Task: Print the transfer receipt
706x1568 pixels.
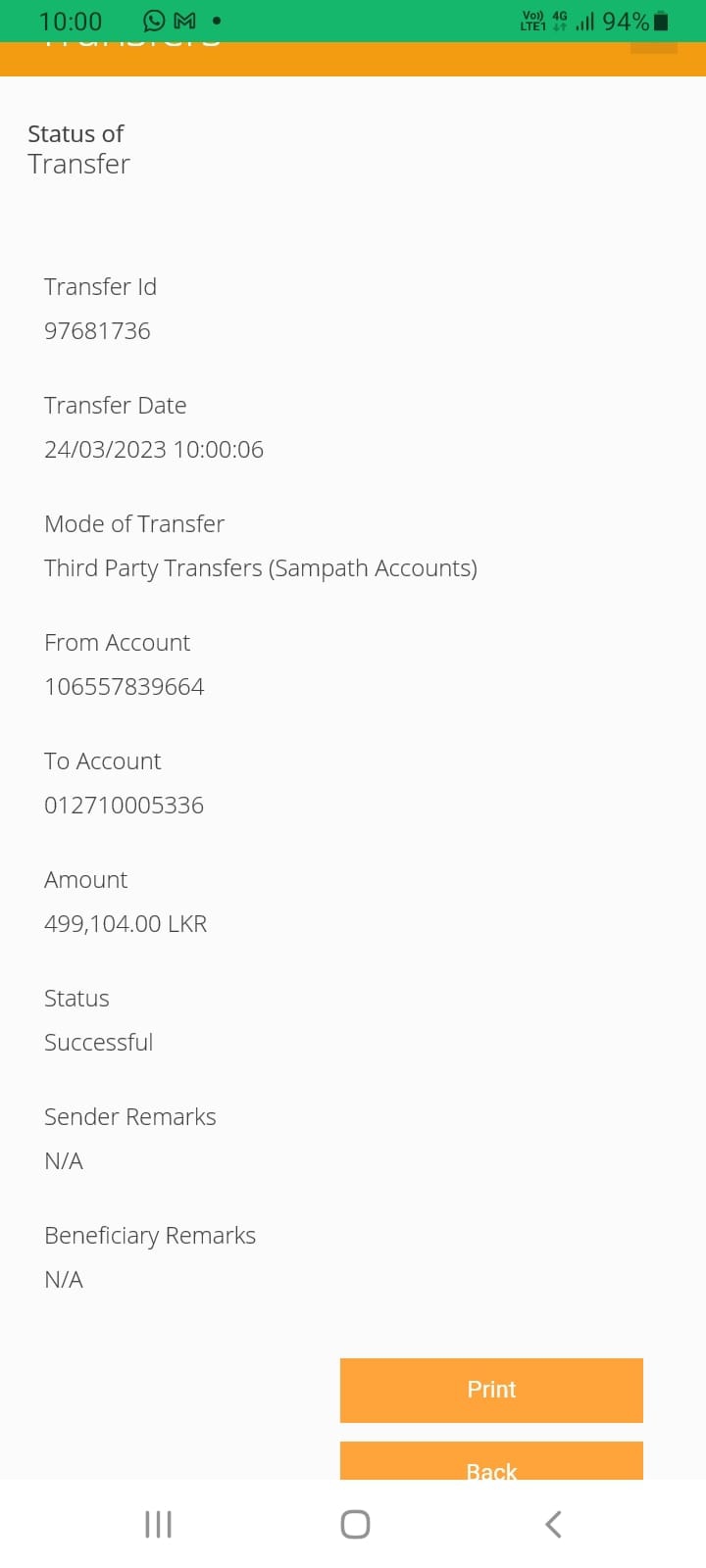Action: 491,1390
